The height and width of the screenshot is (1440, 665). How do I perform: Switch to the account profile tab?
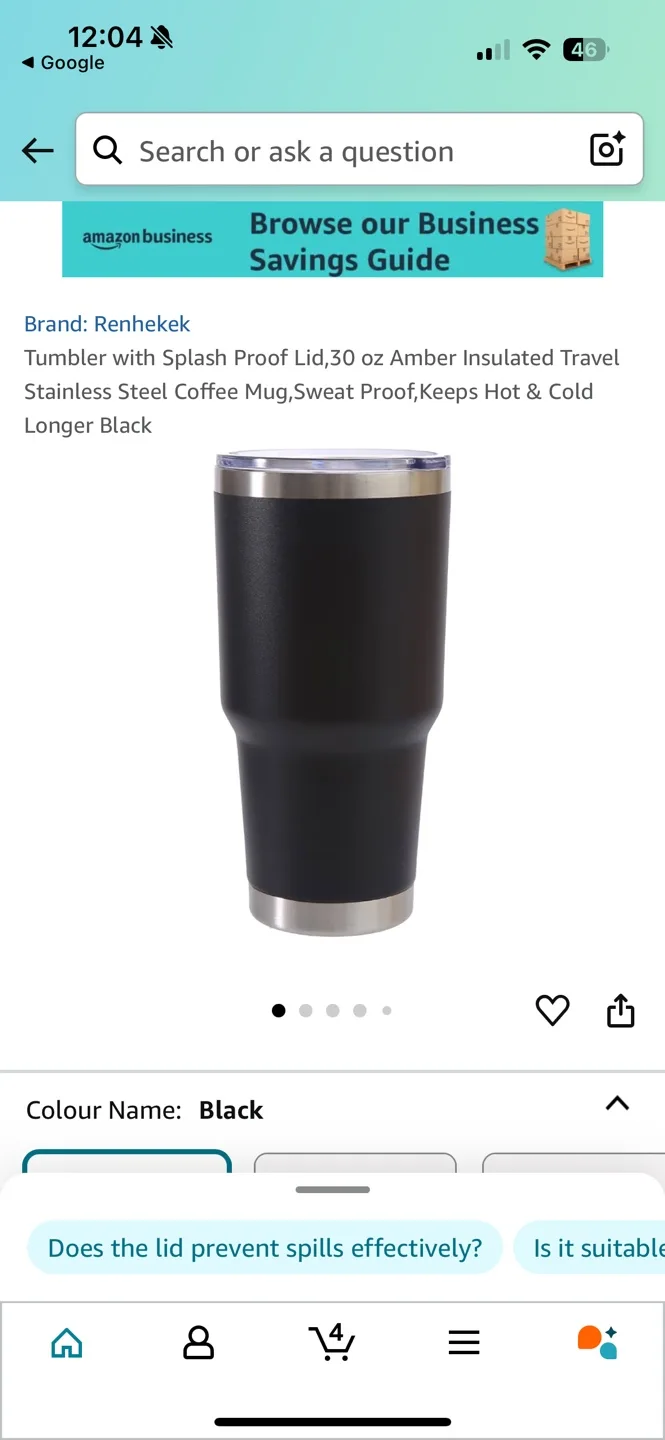(x=199, y=1342)
